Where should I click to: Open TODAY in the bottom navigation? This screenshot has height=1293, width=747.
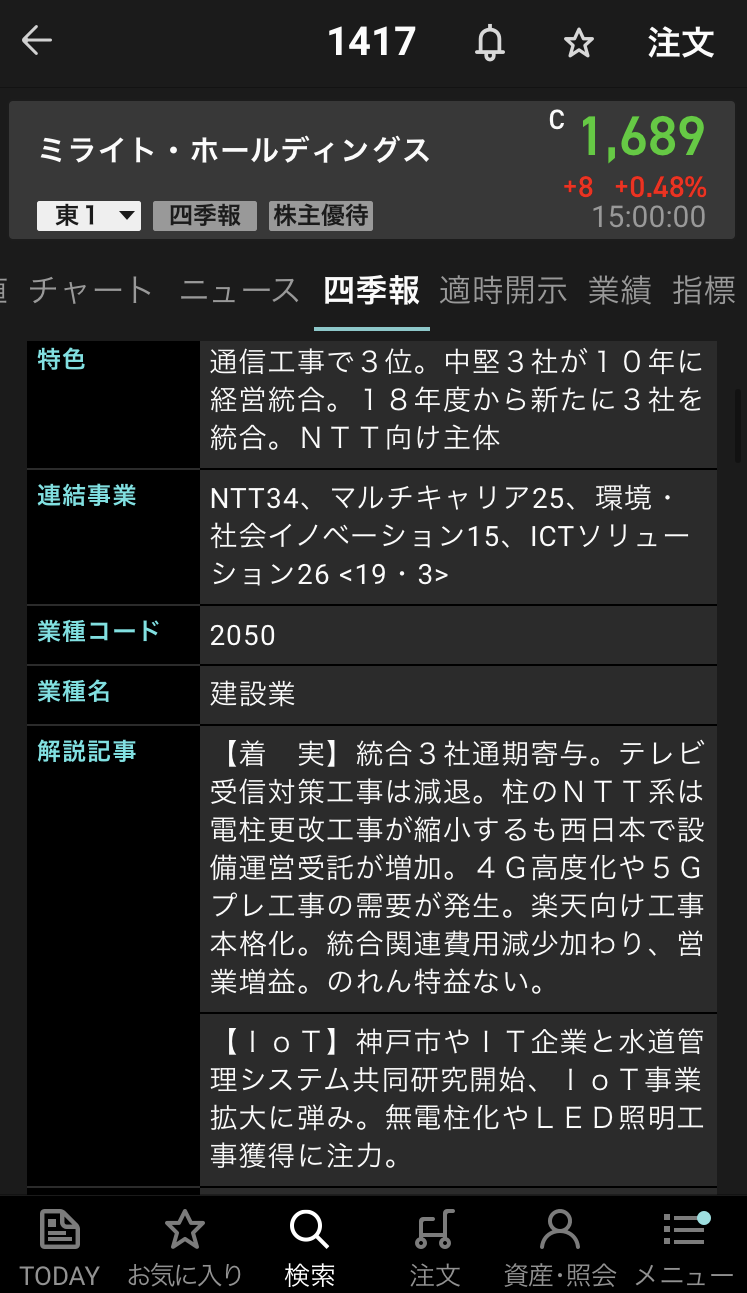[60, 1245]
